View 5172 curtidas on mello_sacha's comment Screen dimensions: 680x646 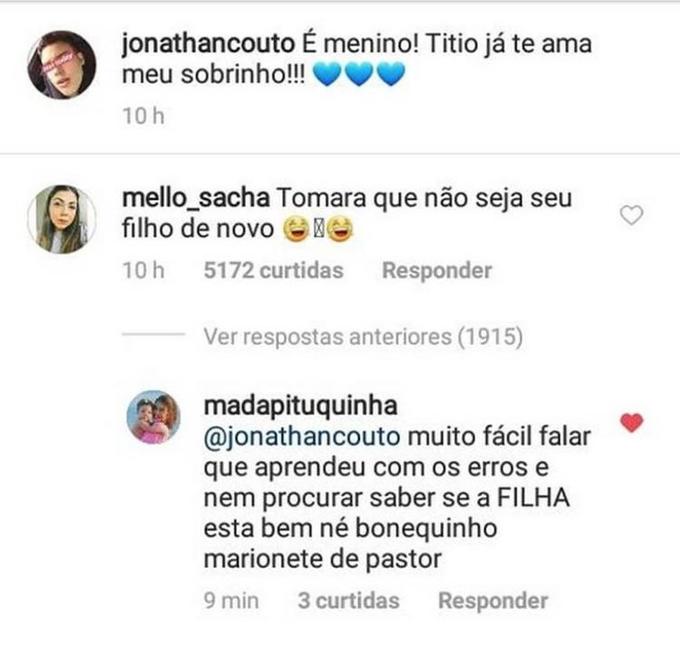pos(272,270)
